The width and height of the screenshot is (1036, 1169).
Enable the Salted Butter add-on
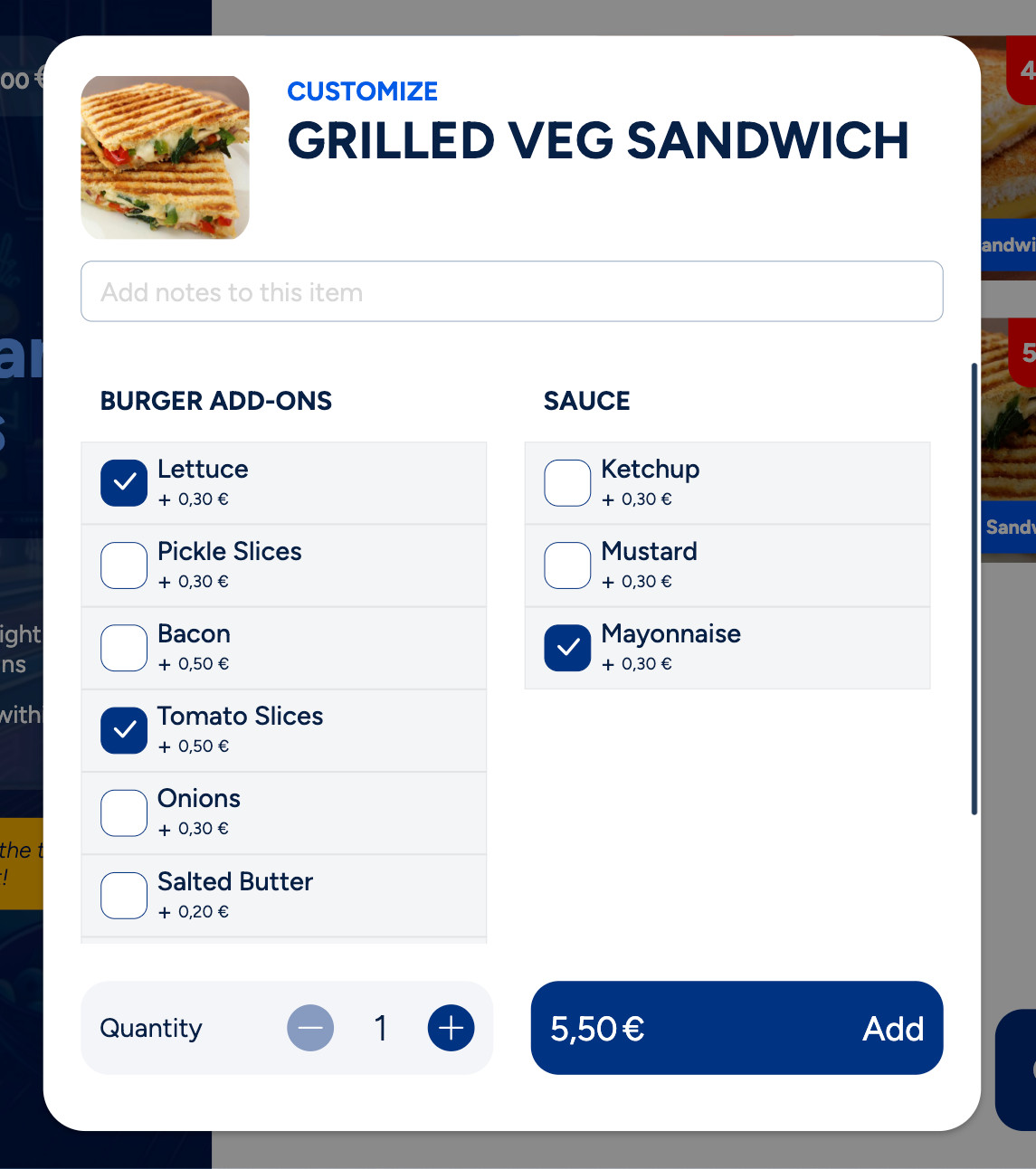click(124, 895)
